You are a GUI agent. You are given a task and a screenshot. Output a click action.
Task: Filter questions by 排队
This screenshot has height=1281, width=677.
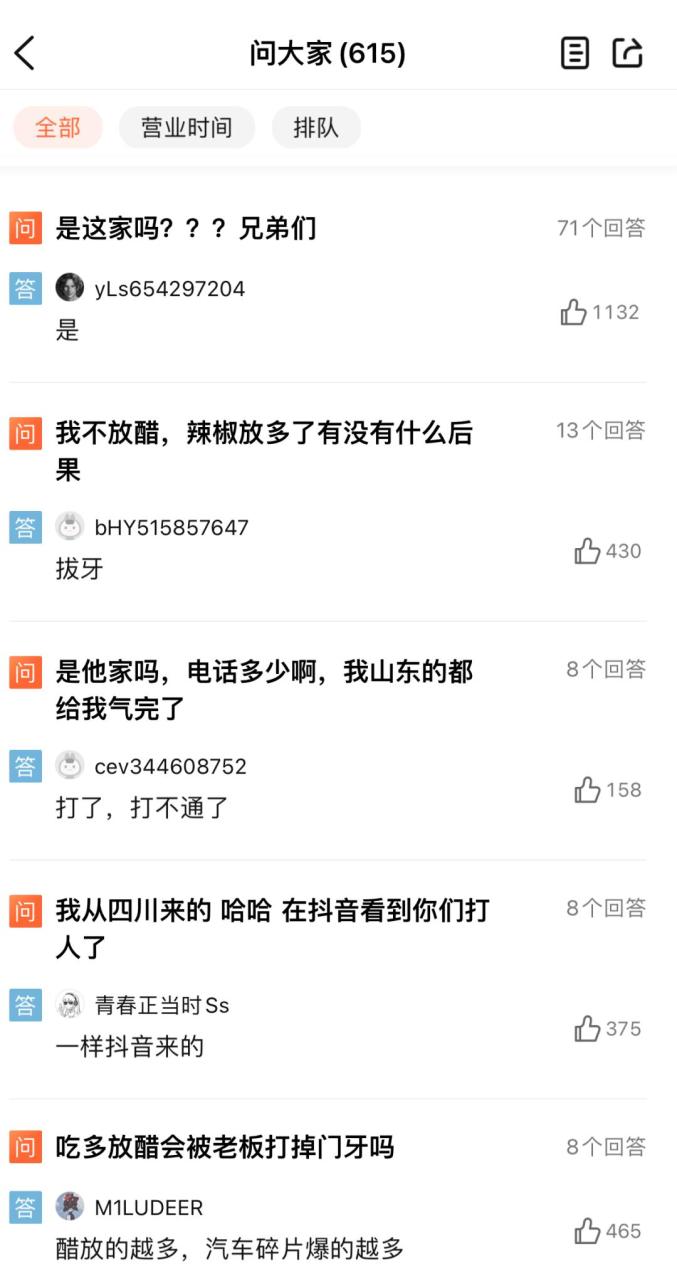(x=315, y=128)
